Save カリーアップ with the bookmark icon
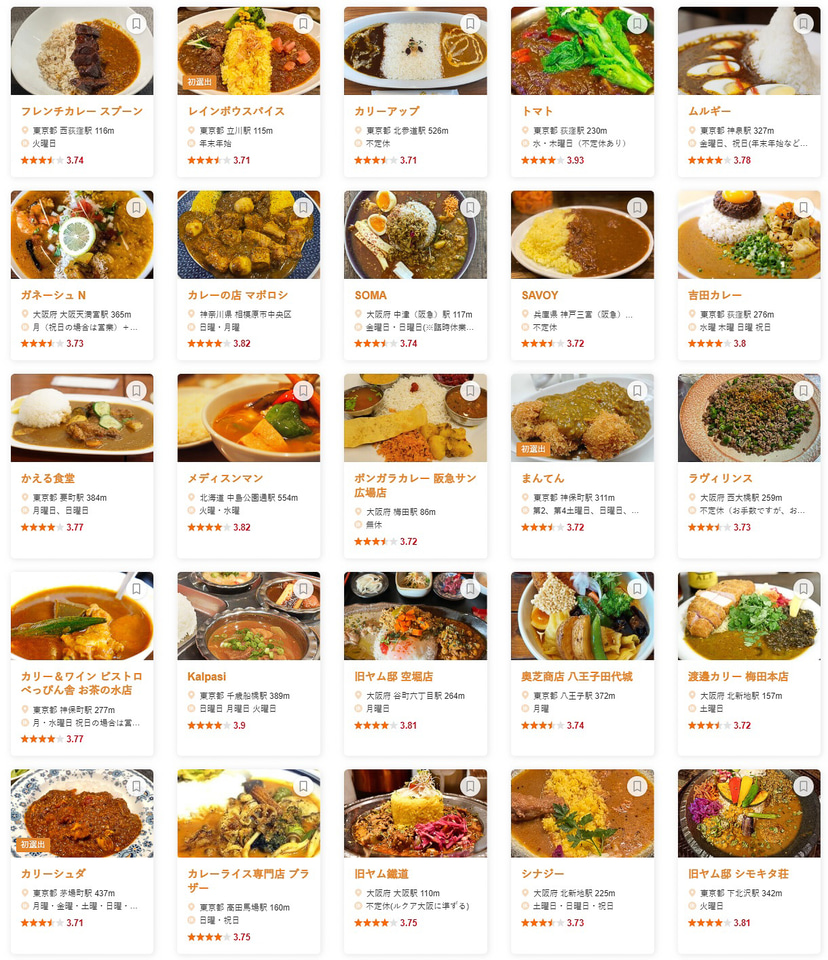 [470, 23]
